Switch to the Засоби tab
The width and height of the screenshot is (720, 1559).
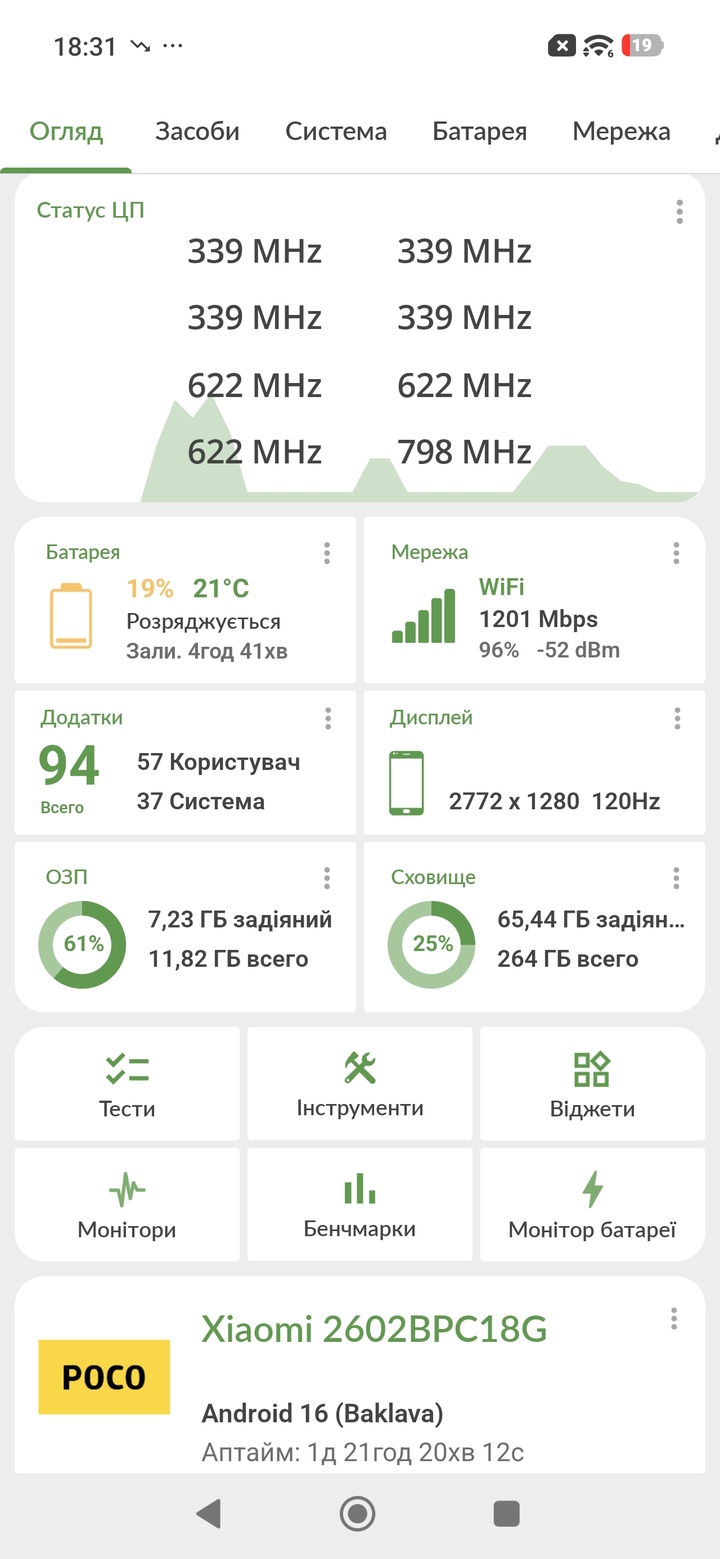[x=197, y=132]
